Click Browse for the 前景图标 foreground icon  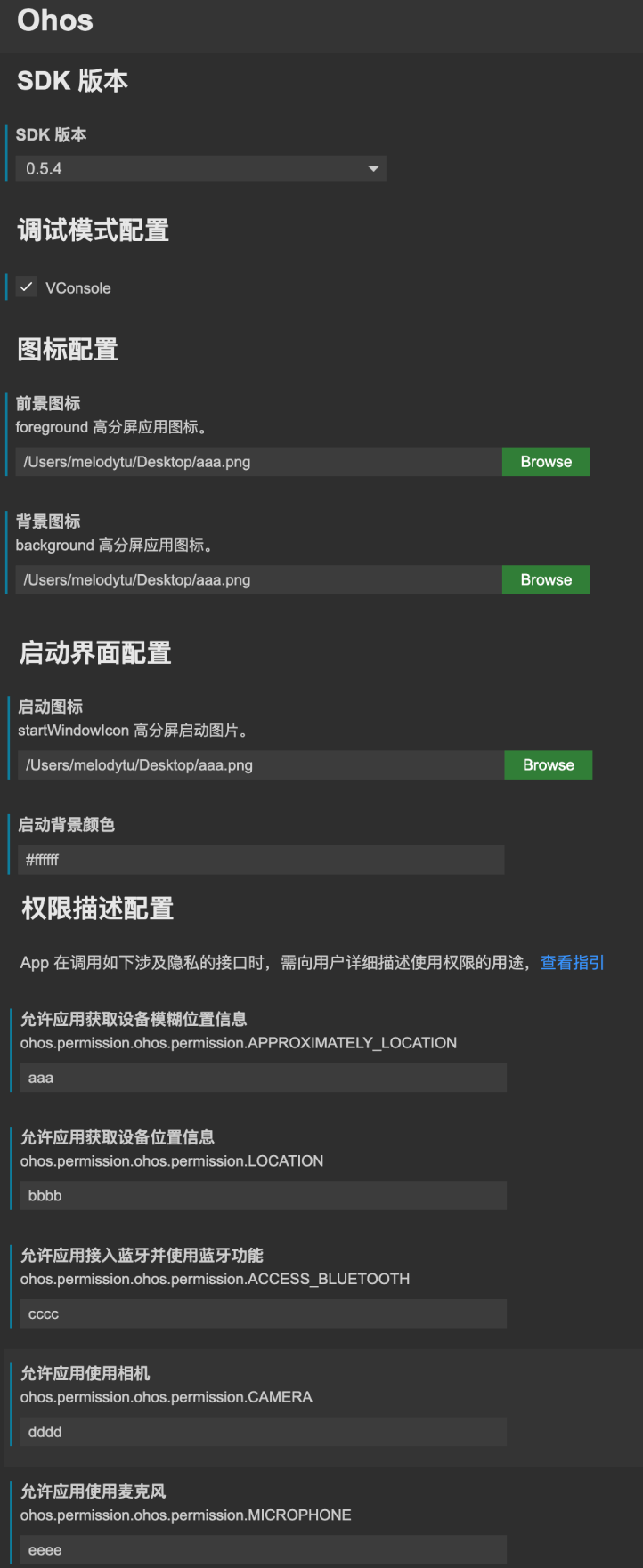click(546, 462)
